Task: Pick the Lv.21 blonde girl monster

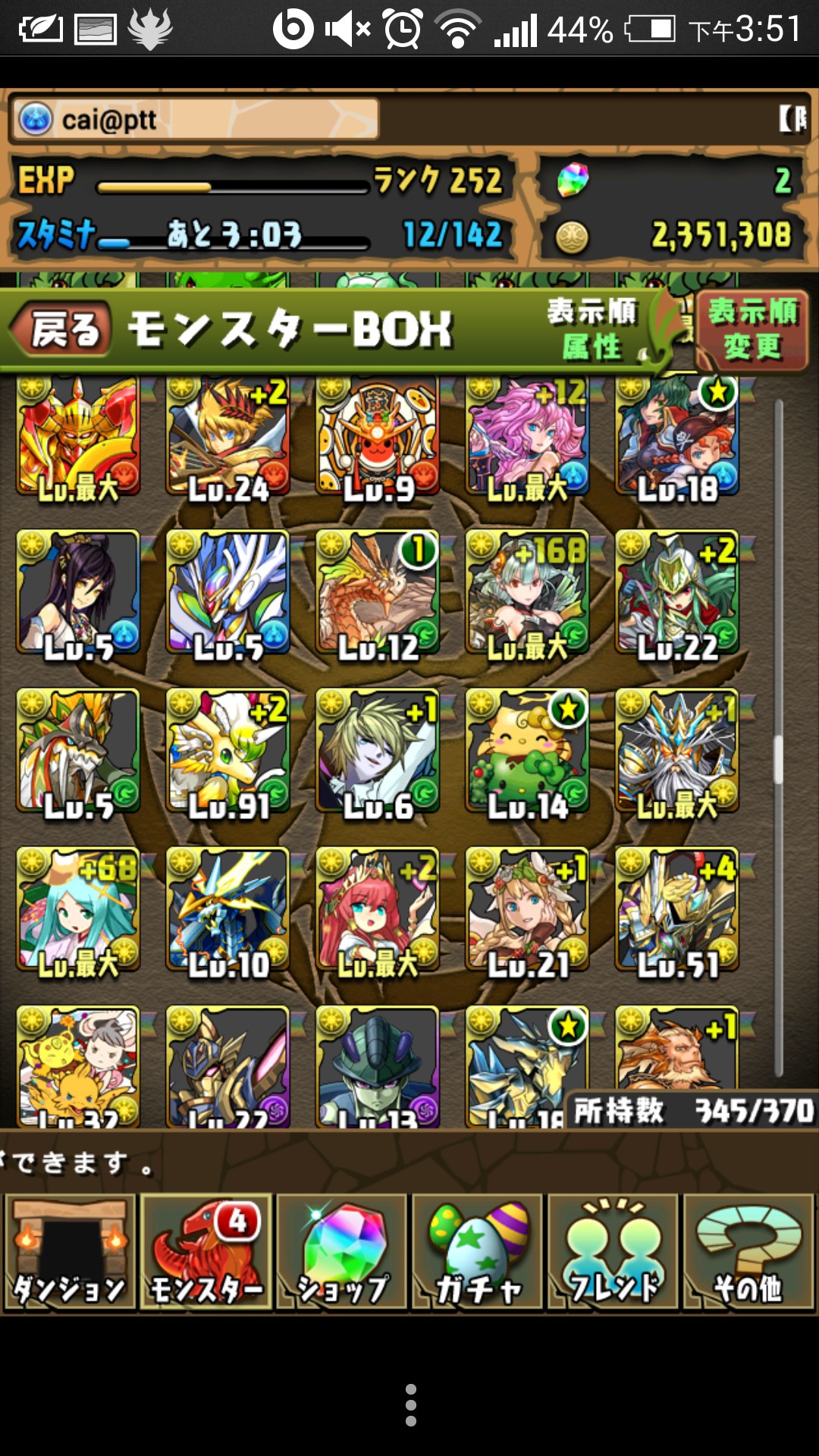Action: 528,910
